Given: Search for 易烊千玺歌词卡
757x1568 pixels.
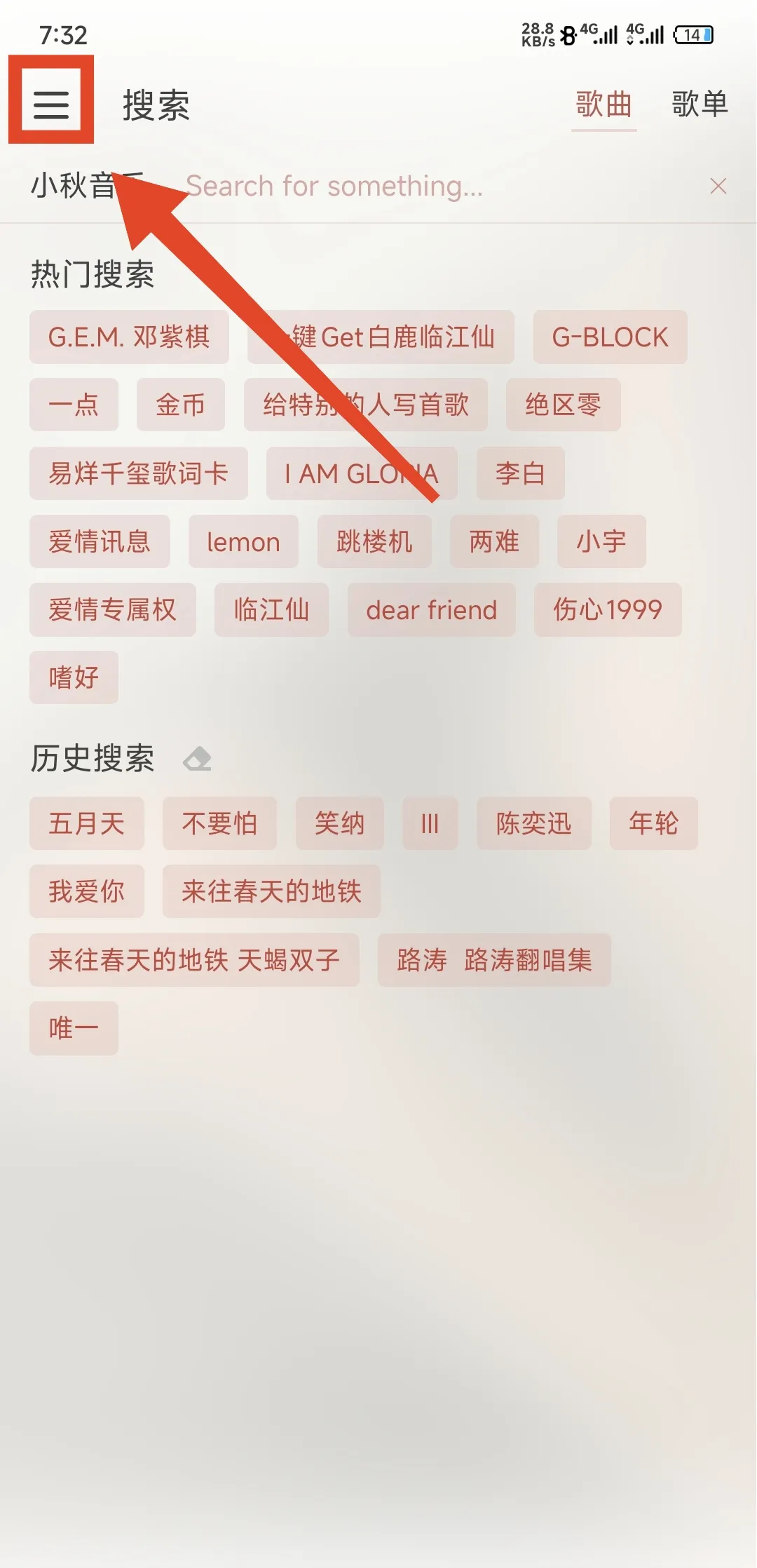Looking at the screenshot, I should tap(138, 473).
